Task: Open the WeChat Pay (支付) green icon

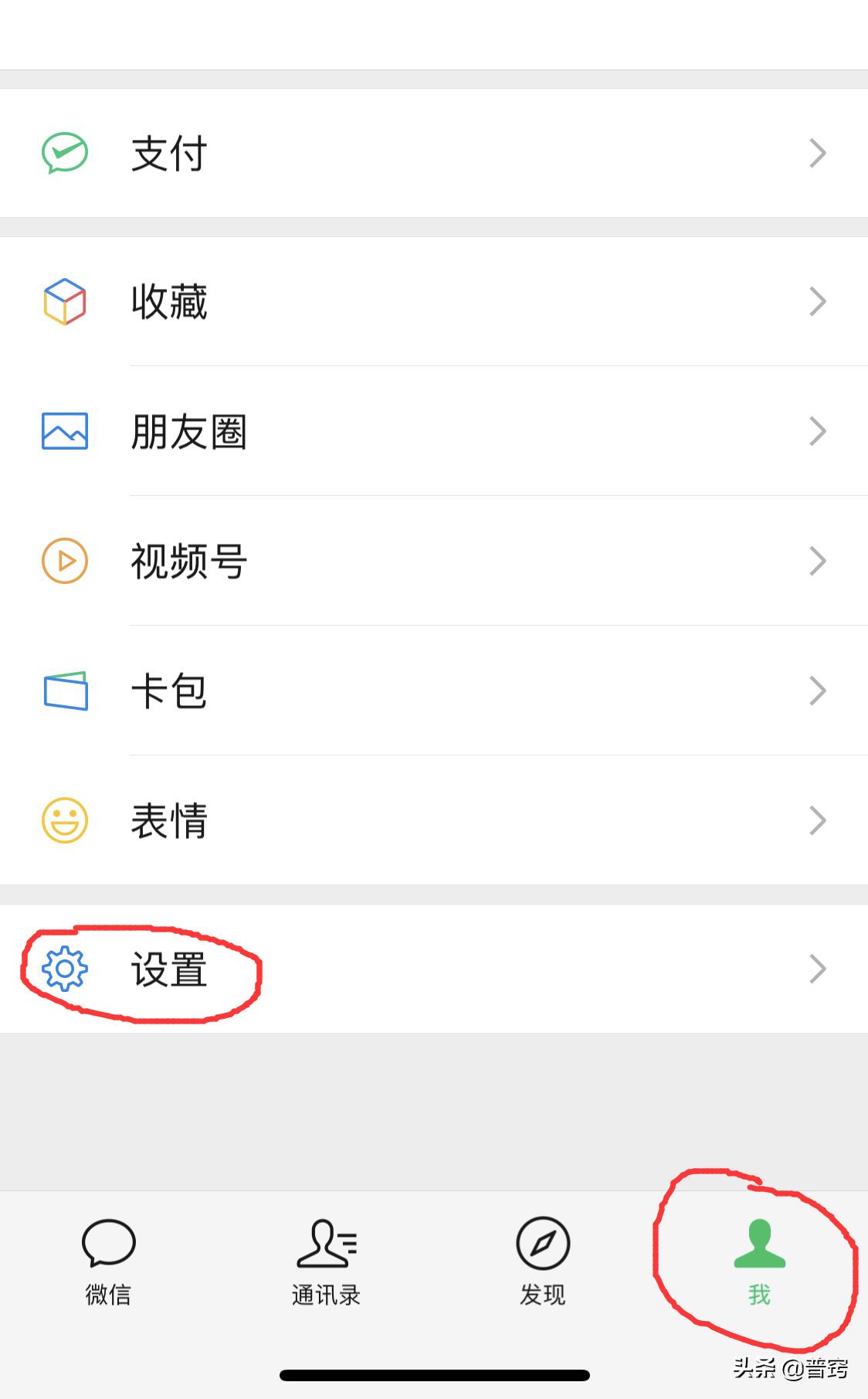Action: click(65, 152)
